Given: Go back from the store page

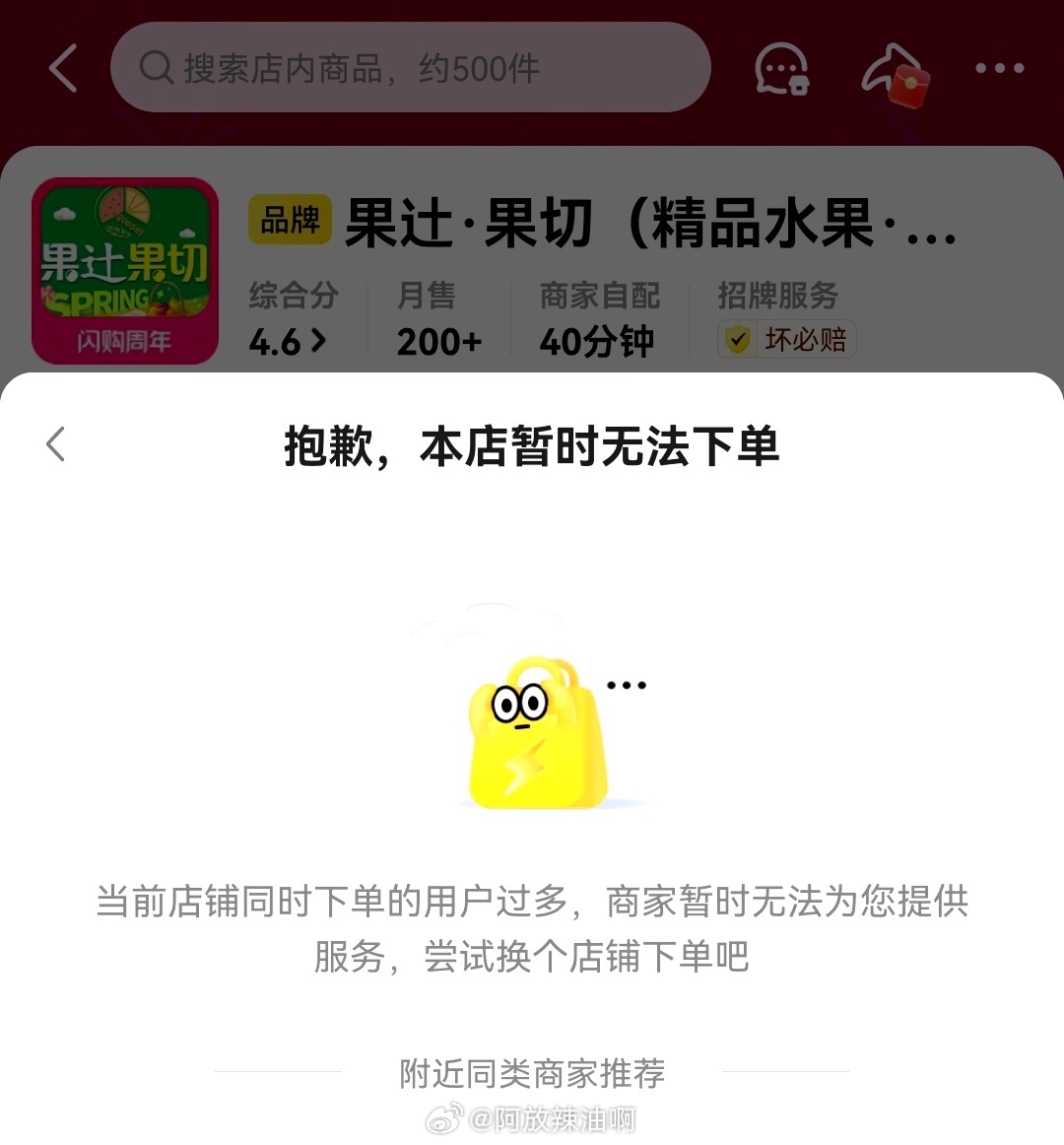Looking at the screenshot, I should point(63,68).
